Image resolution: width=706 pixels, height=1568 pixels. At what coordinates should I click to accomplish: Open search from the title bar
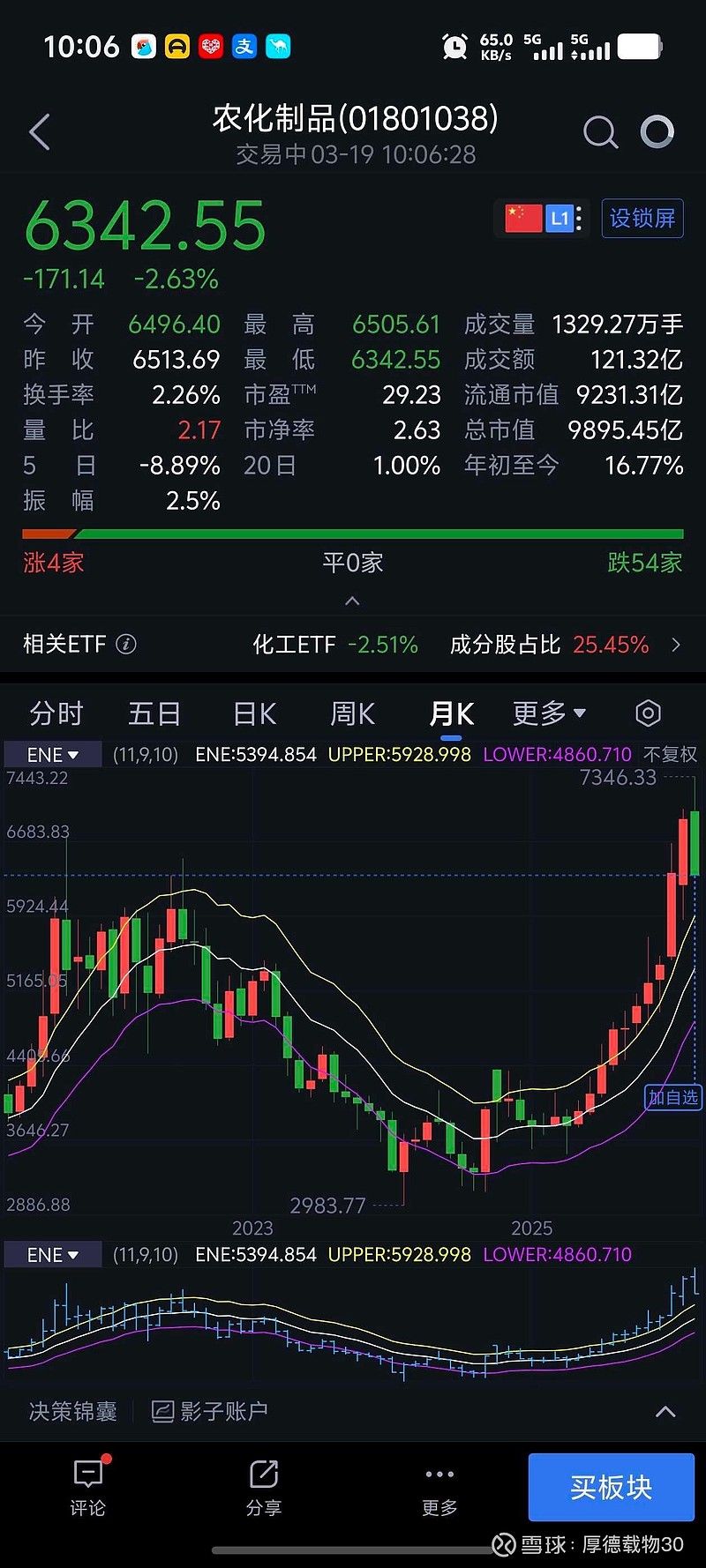tap(601, 131)
